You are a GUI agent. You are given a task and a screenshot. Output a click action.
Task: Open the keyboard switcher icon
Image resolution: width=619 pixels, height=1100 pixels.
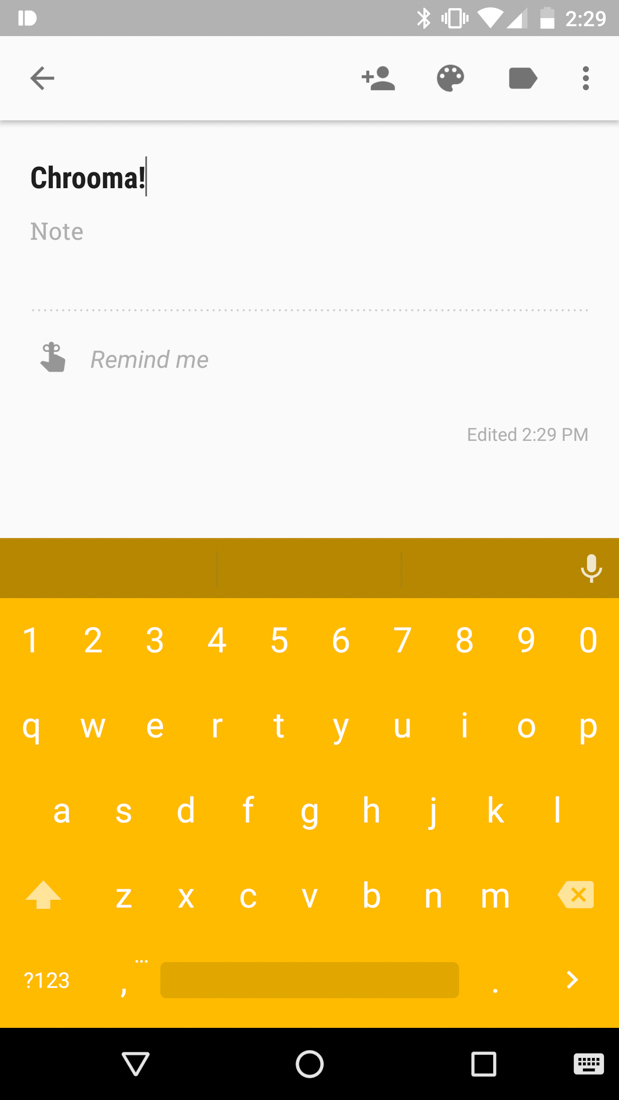point(588,1064)
